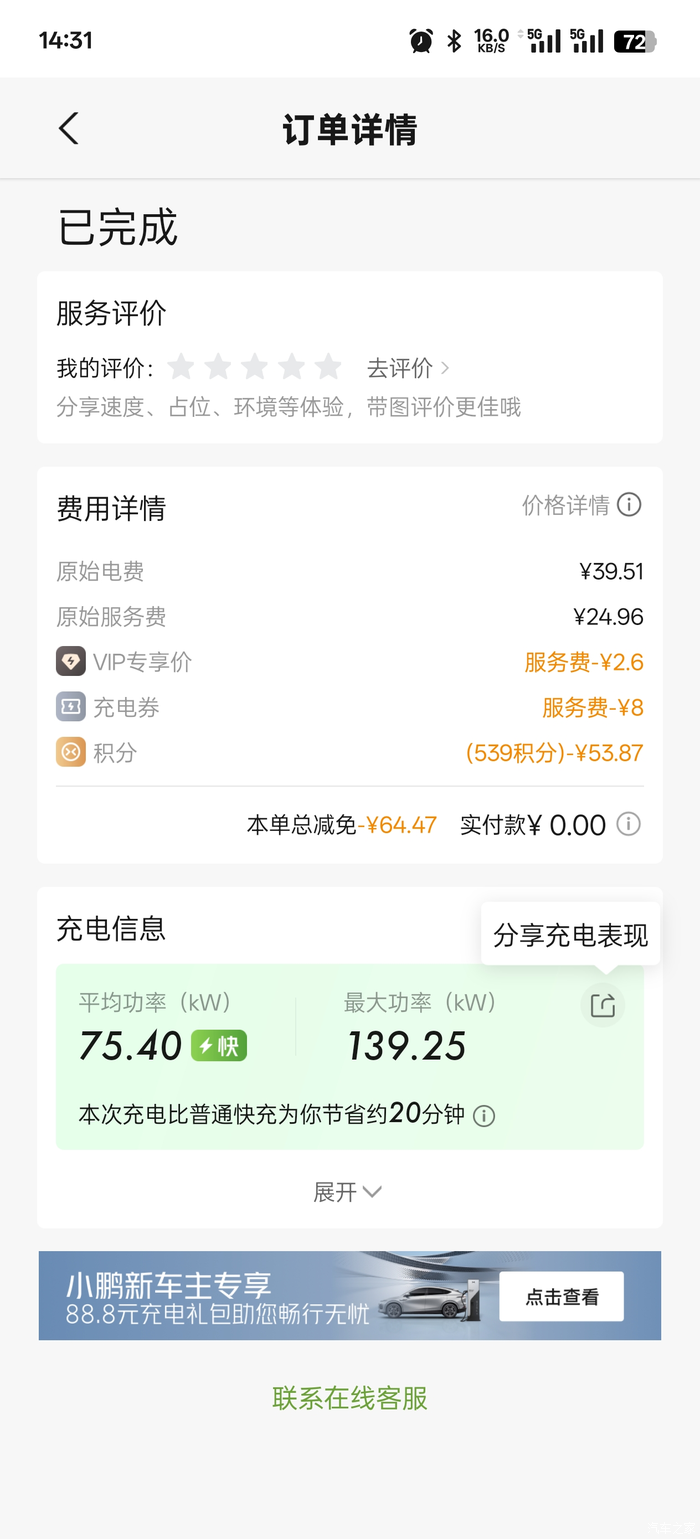Image resolution: width=700 pixels, height=1539 pixels.
Task: Share charging performance via the share icon
Action: pyautogui.click(x=603, y=1005)
